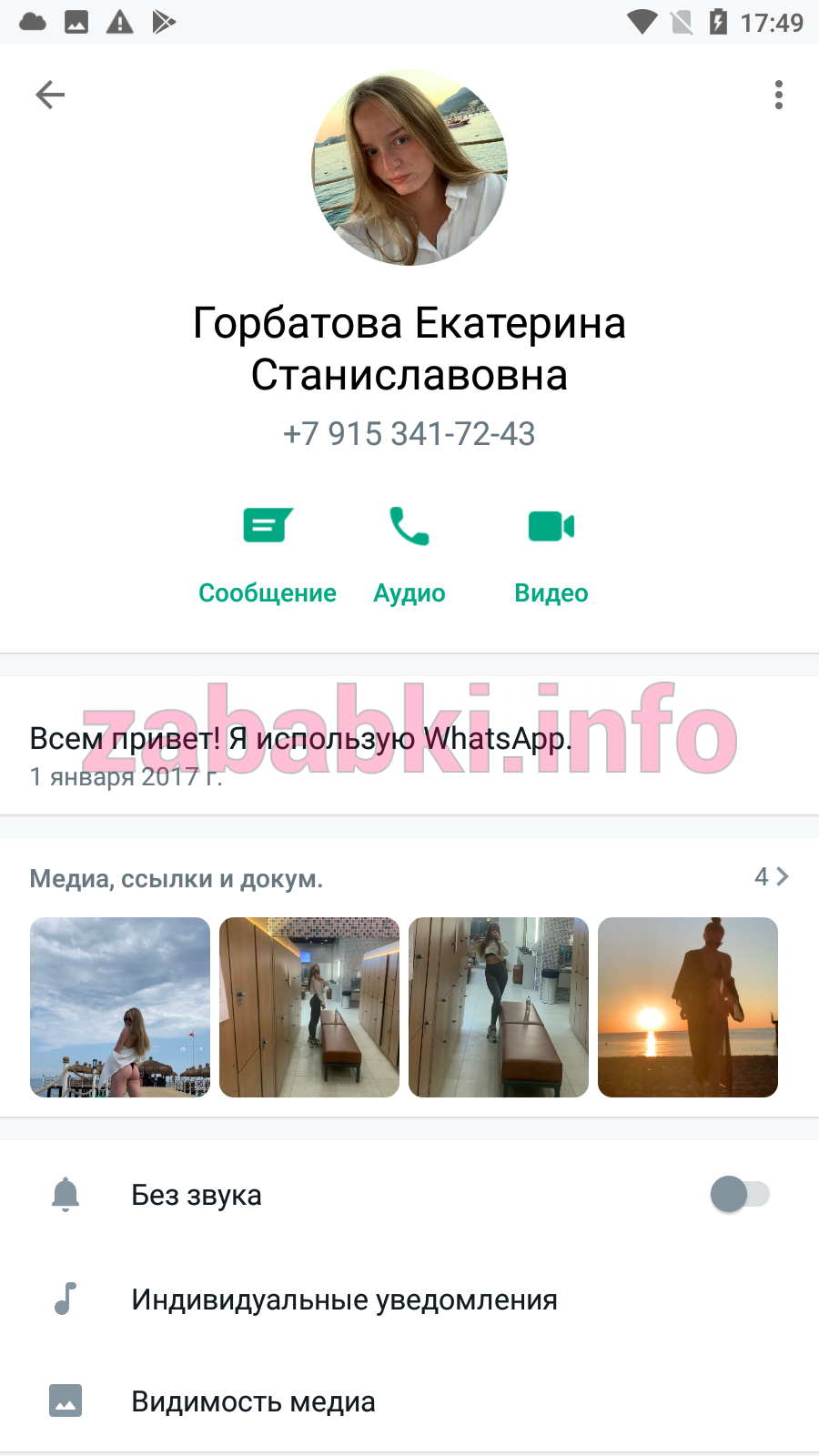Open all media via the 4 chevron
The height and width of the screenshot is (1456, 819).
[772, 876]
